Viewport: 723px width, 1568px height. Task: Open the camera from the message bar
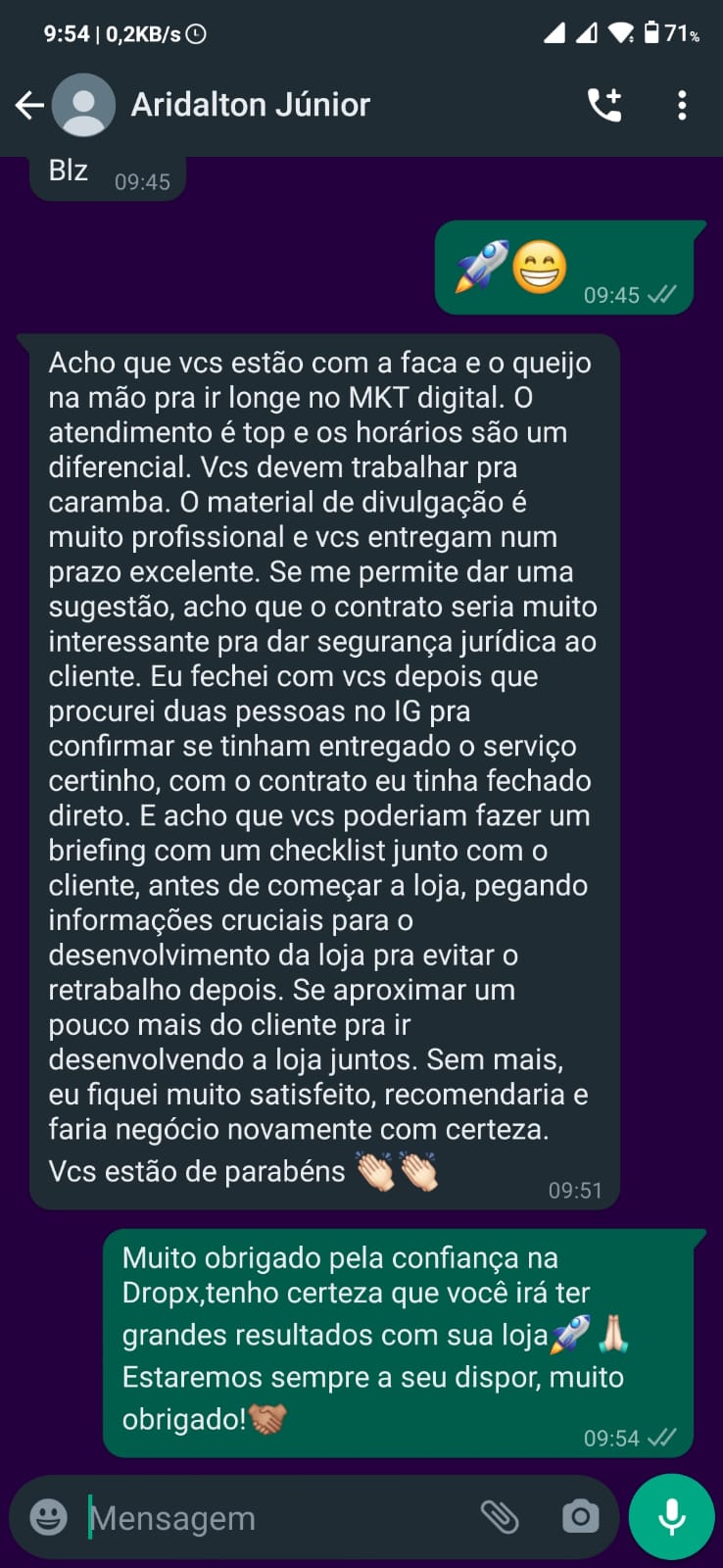pyautogui.click(x=580, y=1517)
